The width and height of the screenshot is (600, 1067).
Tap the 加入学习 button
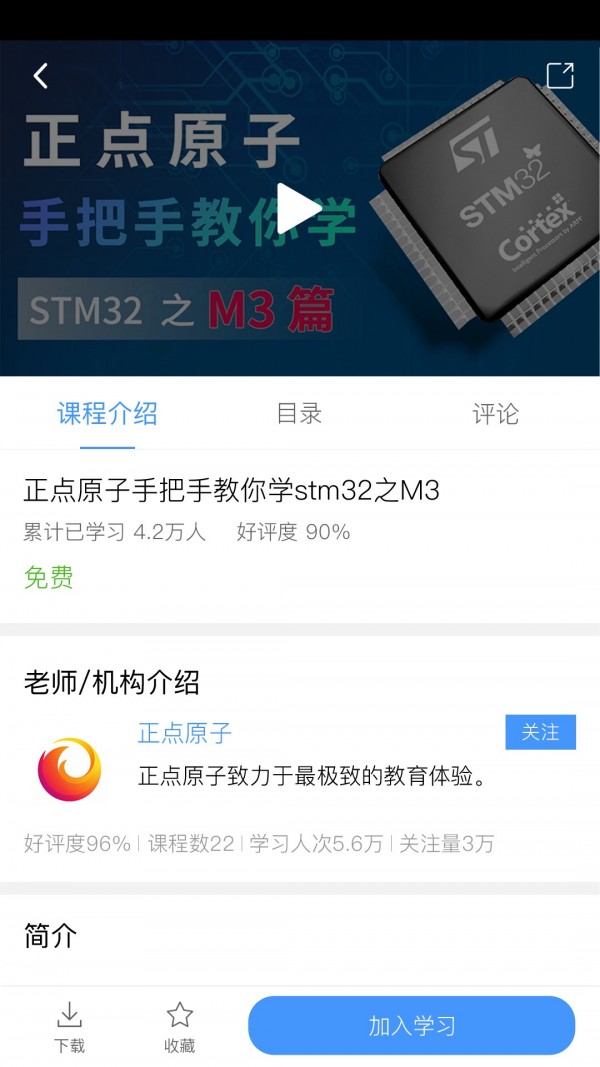click(411, 1026)
